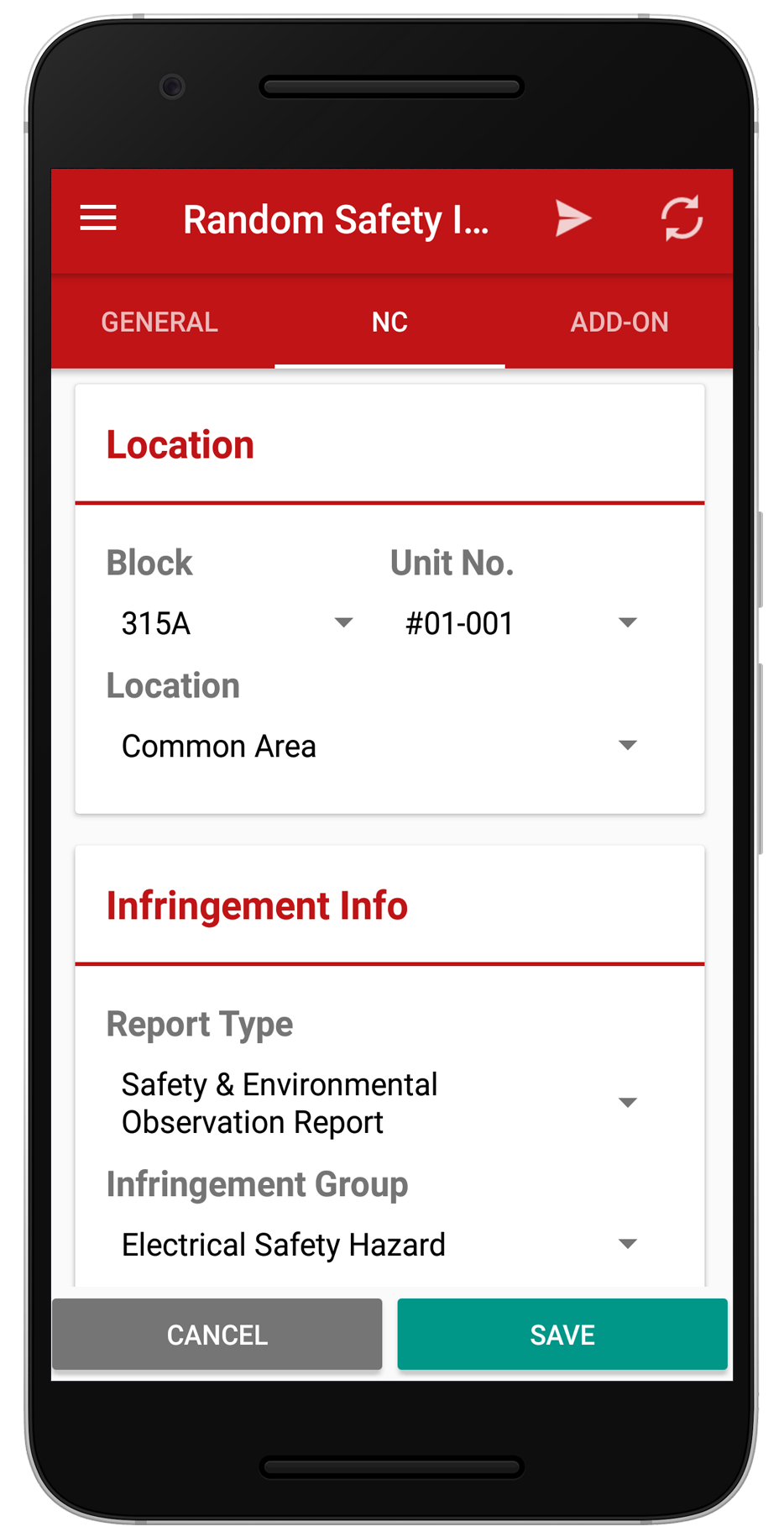Open the hamburger drawer menu

(x=98, y=219)
